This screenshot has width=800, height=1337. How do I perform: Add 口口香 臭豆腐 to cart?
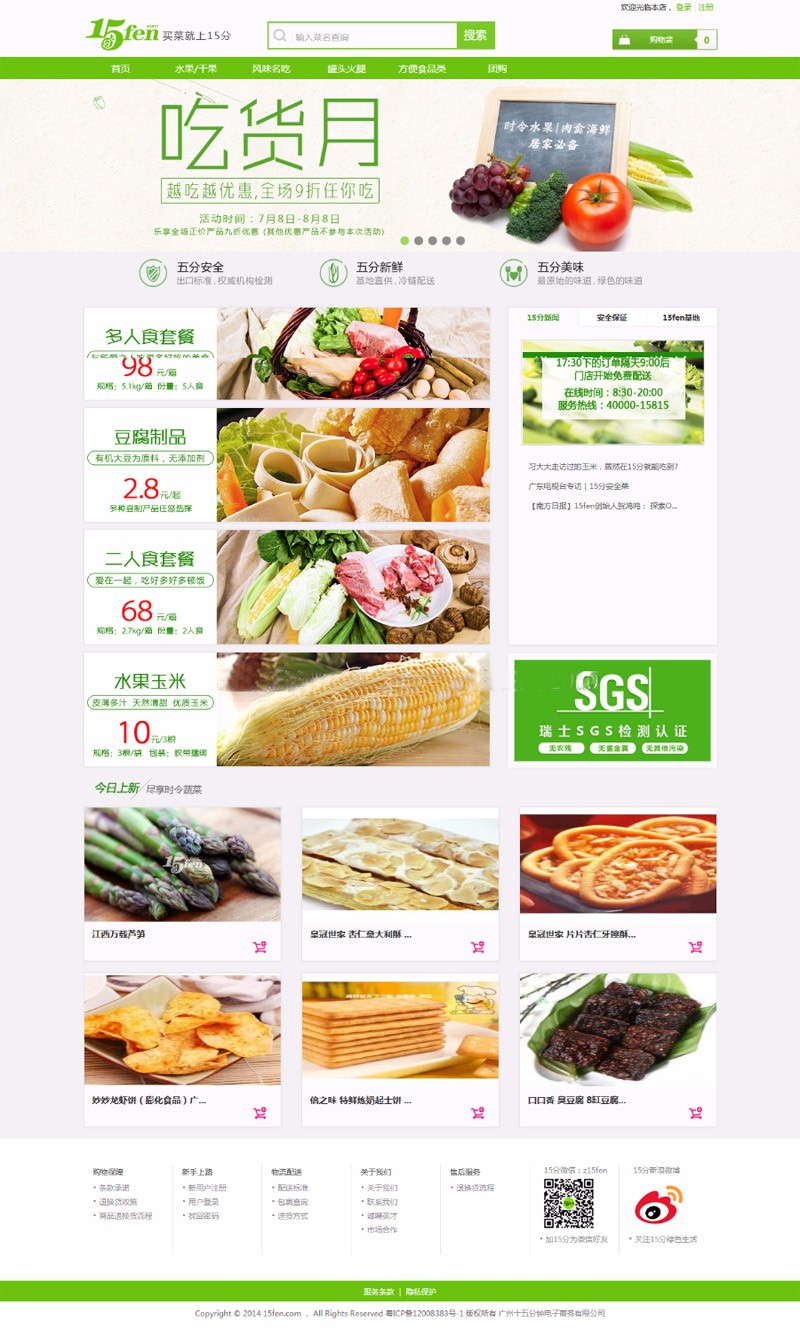(x=696, y=1112)
